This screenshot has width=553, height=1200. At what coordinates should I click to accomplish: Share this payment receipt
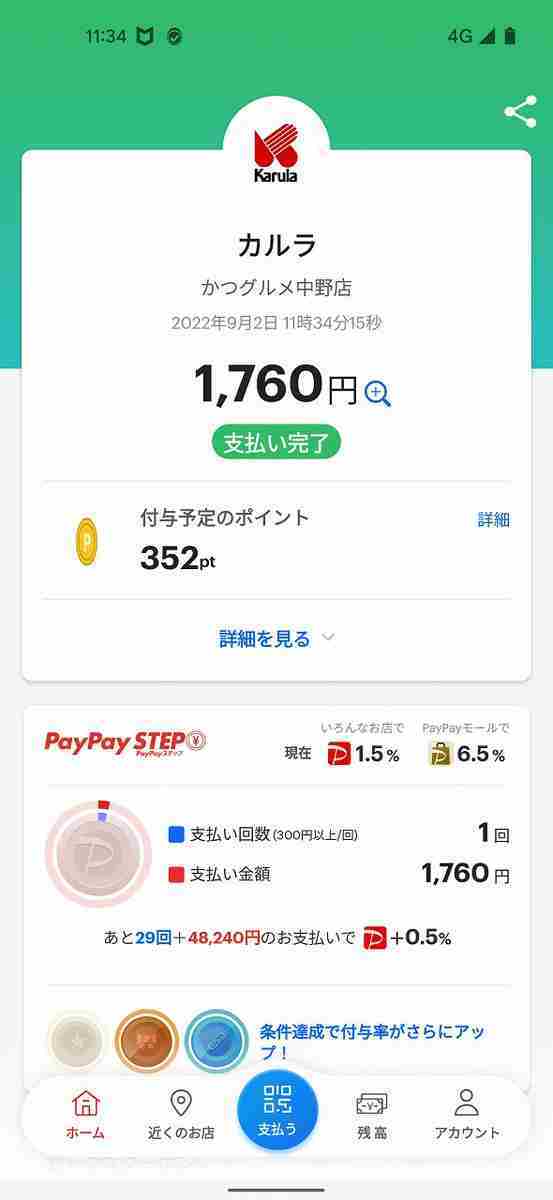(x=520, y=112)
